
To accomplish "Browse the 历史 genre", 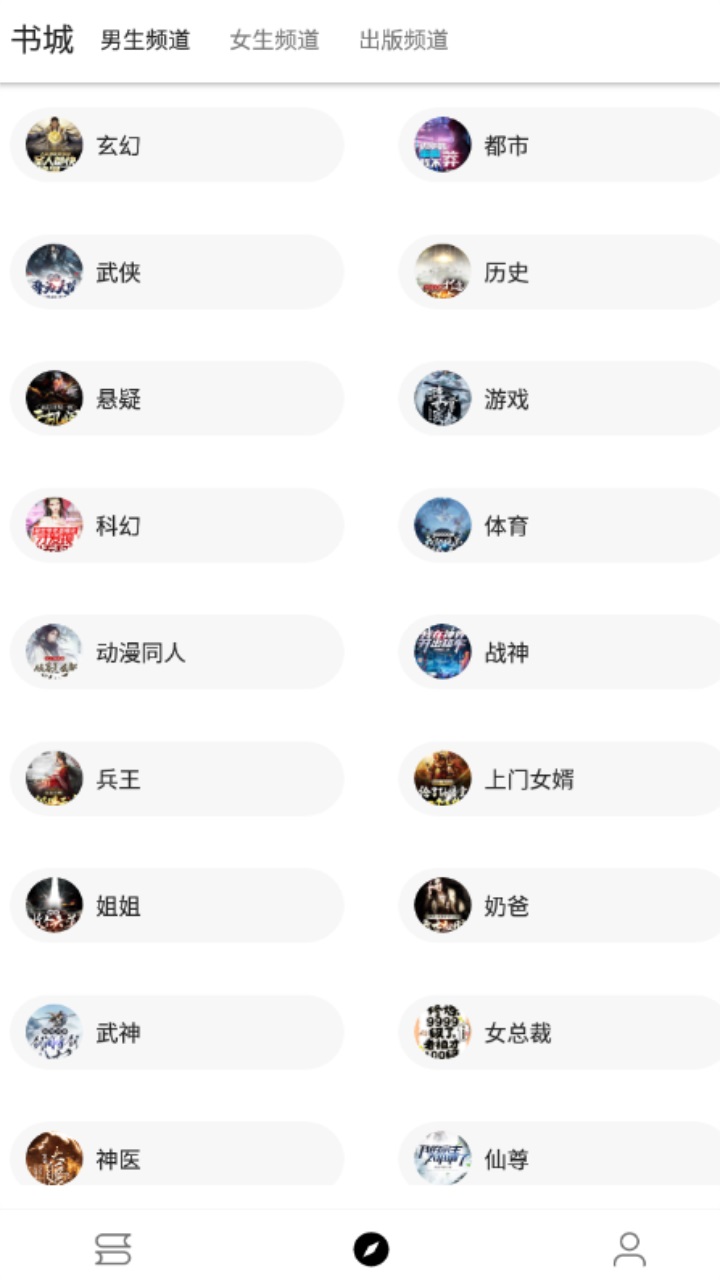I will click(560, 272).
